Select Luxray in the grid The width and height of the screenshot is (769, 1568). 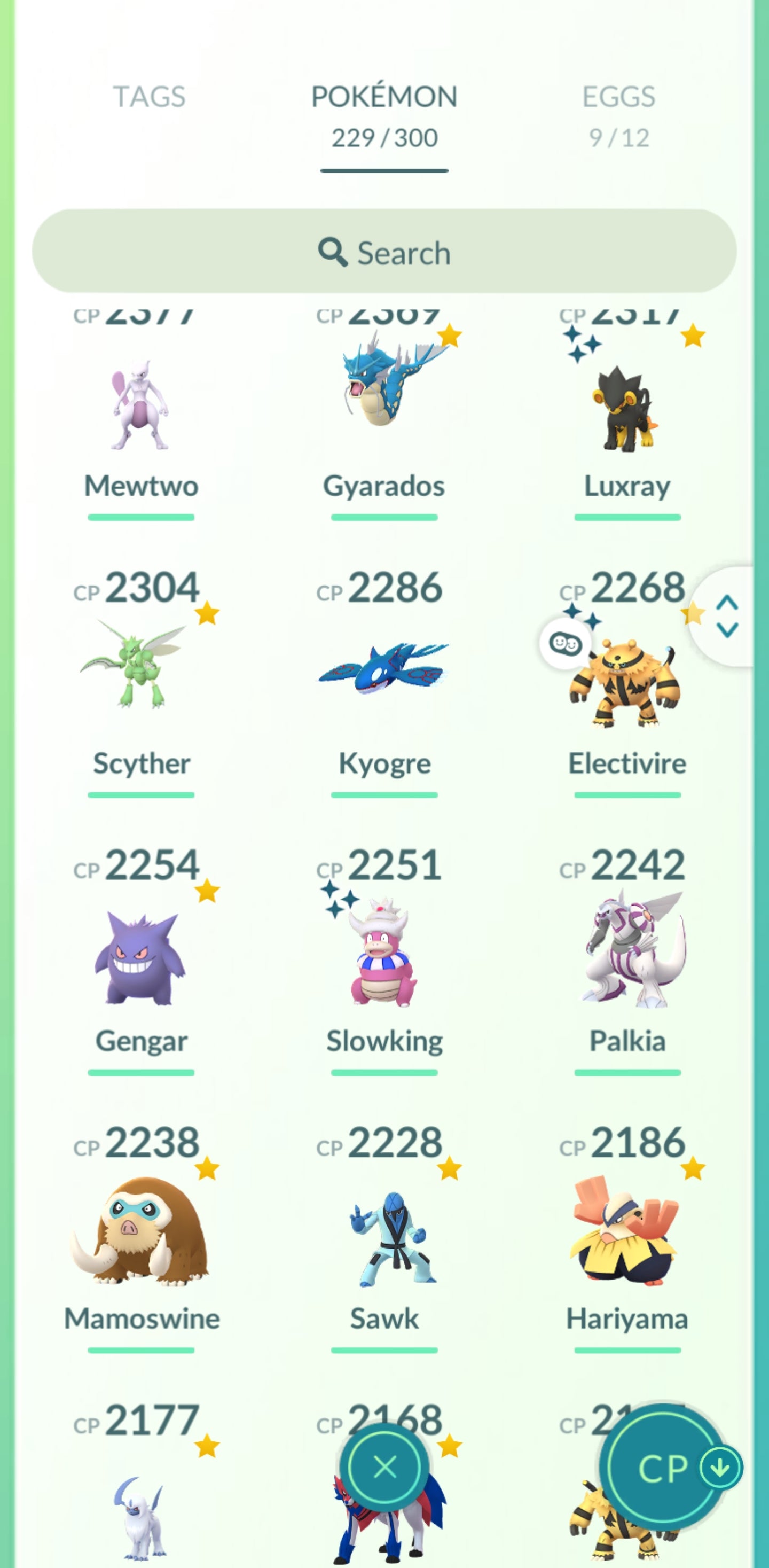(x=626, y=408)
